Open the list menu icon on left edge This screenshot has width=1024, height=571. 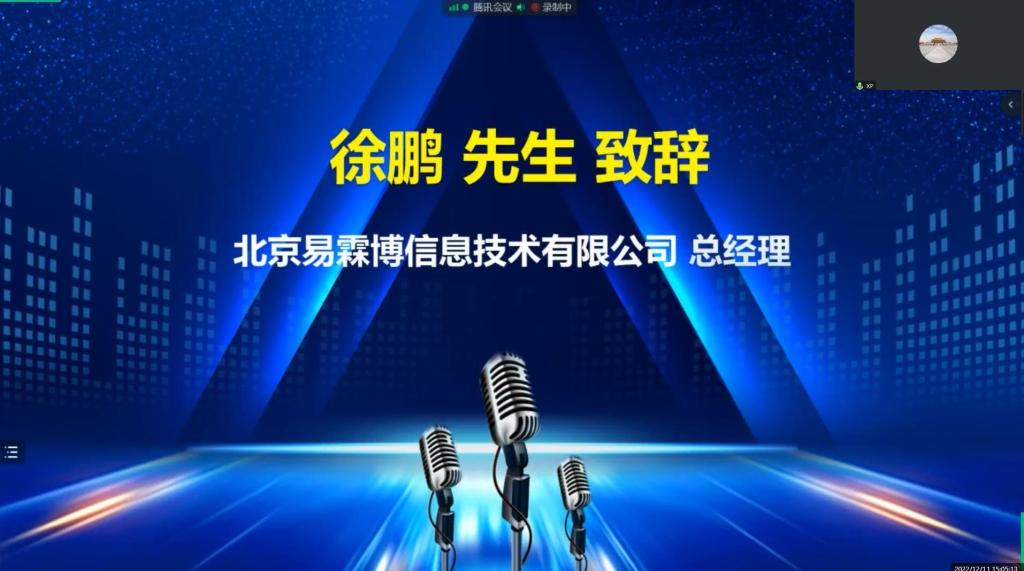(x=12, y=452)
